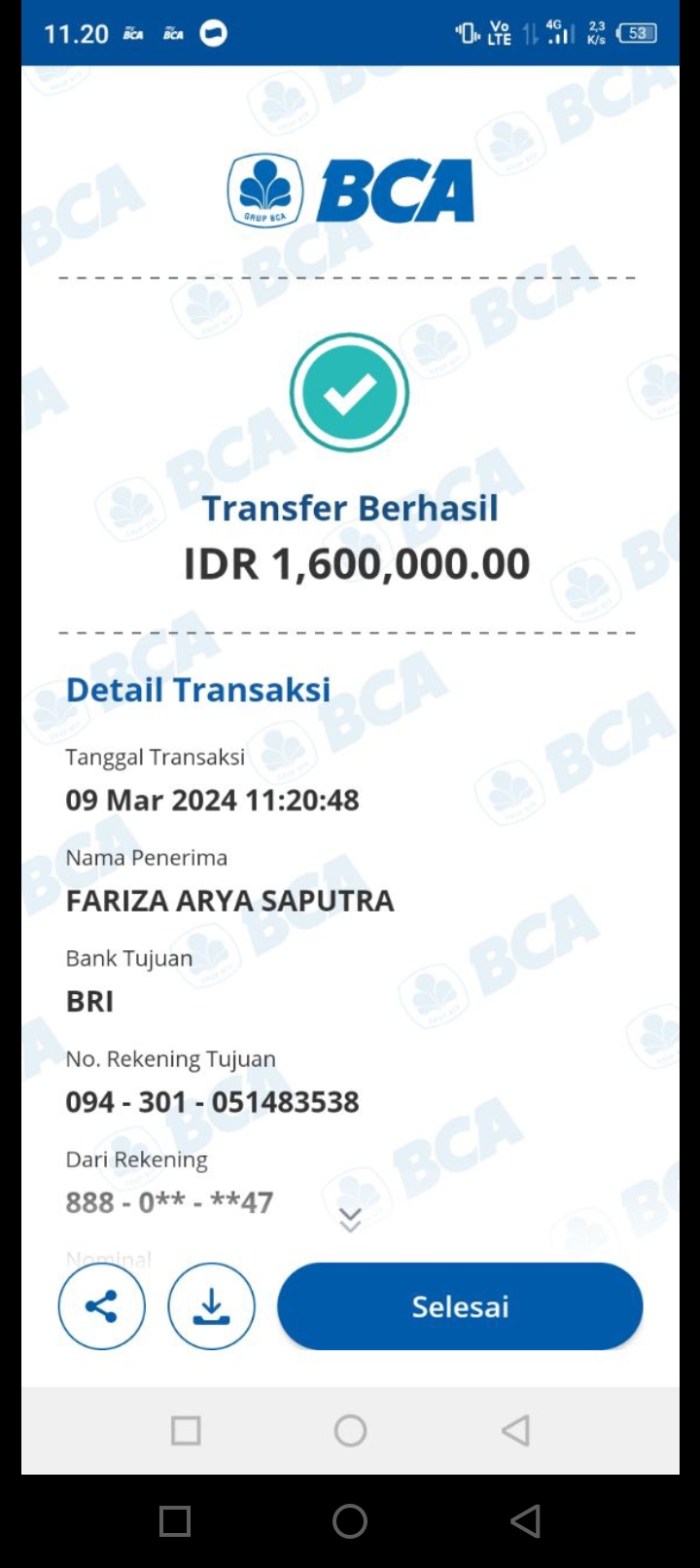Go to the home screen

tap(350, 1520)
